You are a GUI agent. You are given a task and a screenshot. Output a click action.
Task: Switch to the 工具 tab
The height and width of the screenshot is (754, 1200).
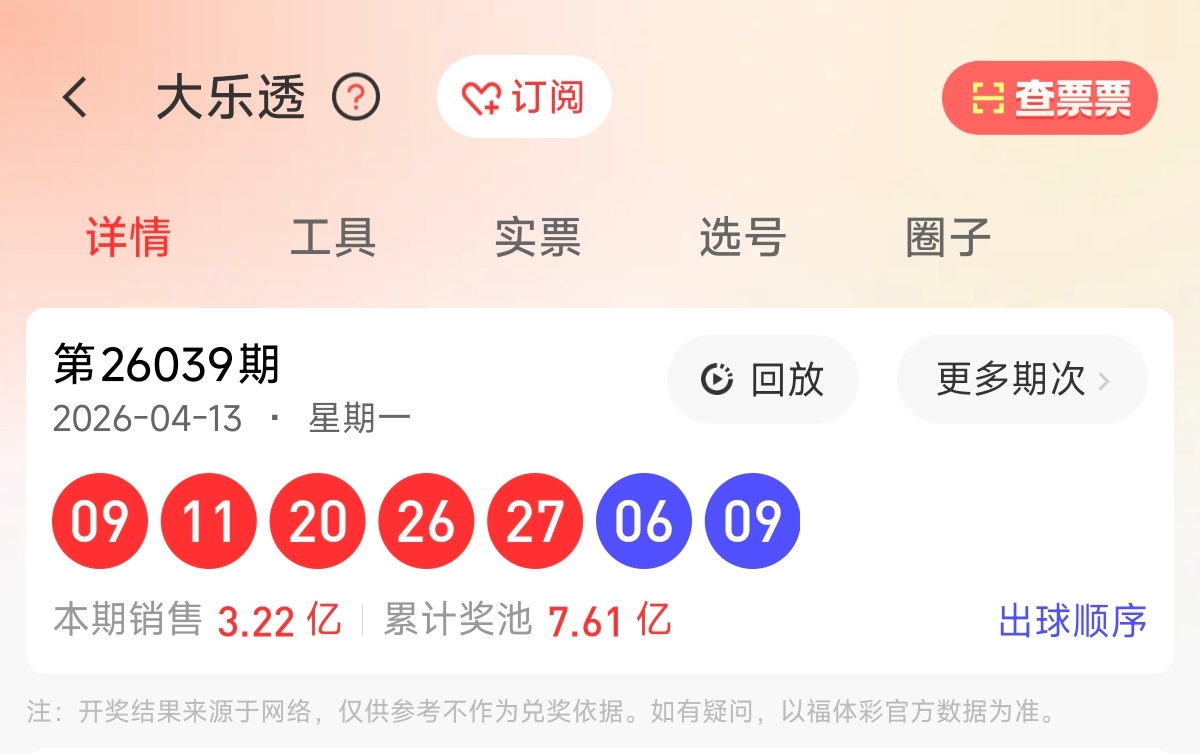click(x=333, y=238)
